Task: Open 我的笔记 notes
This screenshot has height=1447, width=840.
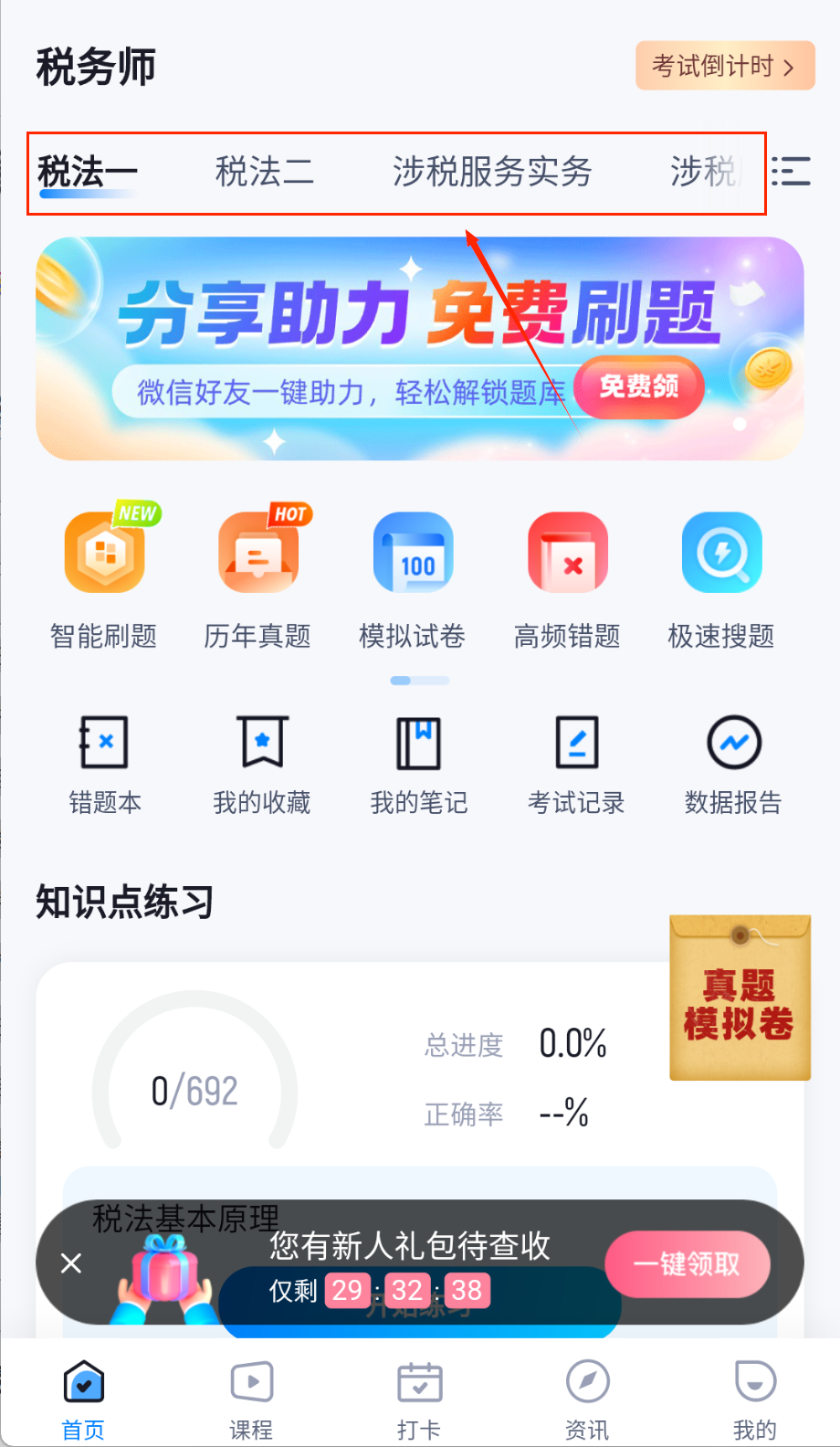Action: [x=419, y=765]
